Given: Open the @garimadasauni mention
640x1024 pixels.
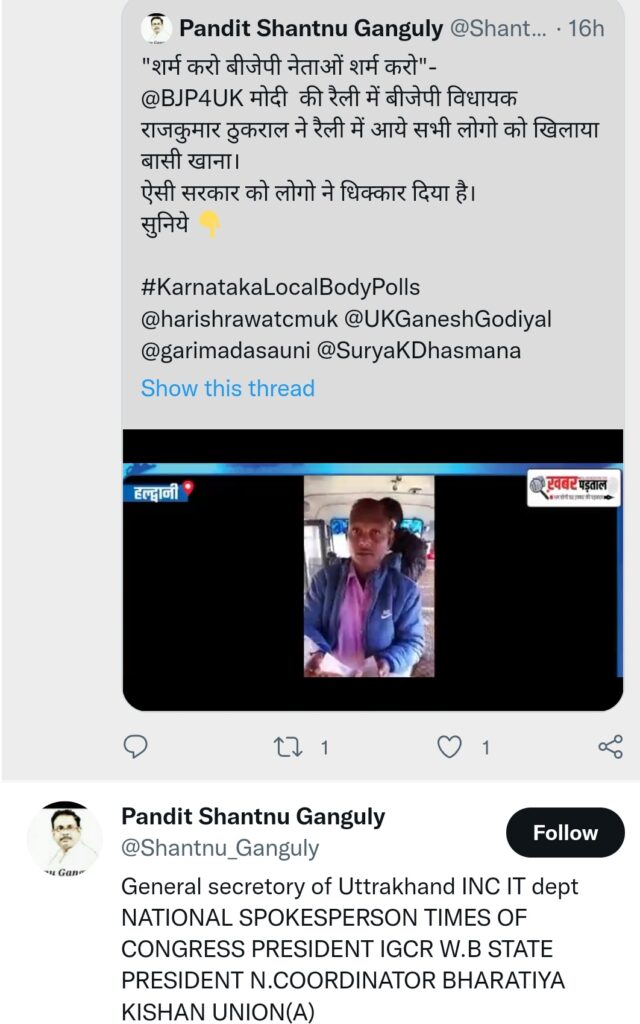Looking at the screenshot, I should point(225,351).
